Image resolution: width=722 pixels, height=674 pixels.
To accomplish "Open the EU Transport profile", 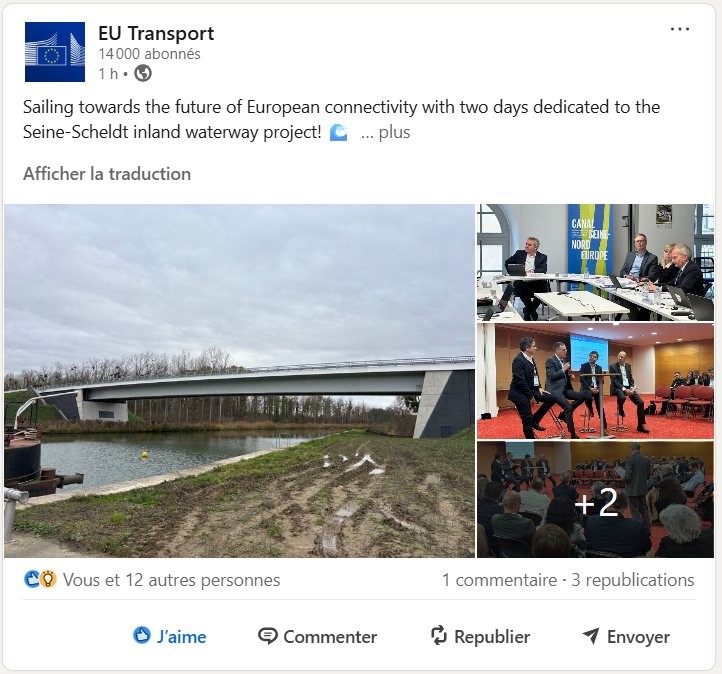I will coord(155,33).
